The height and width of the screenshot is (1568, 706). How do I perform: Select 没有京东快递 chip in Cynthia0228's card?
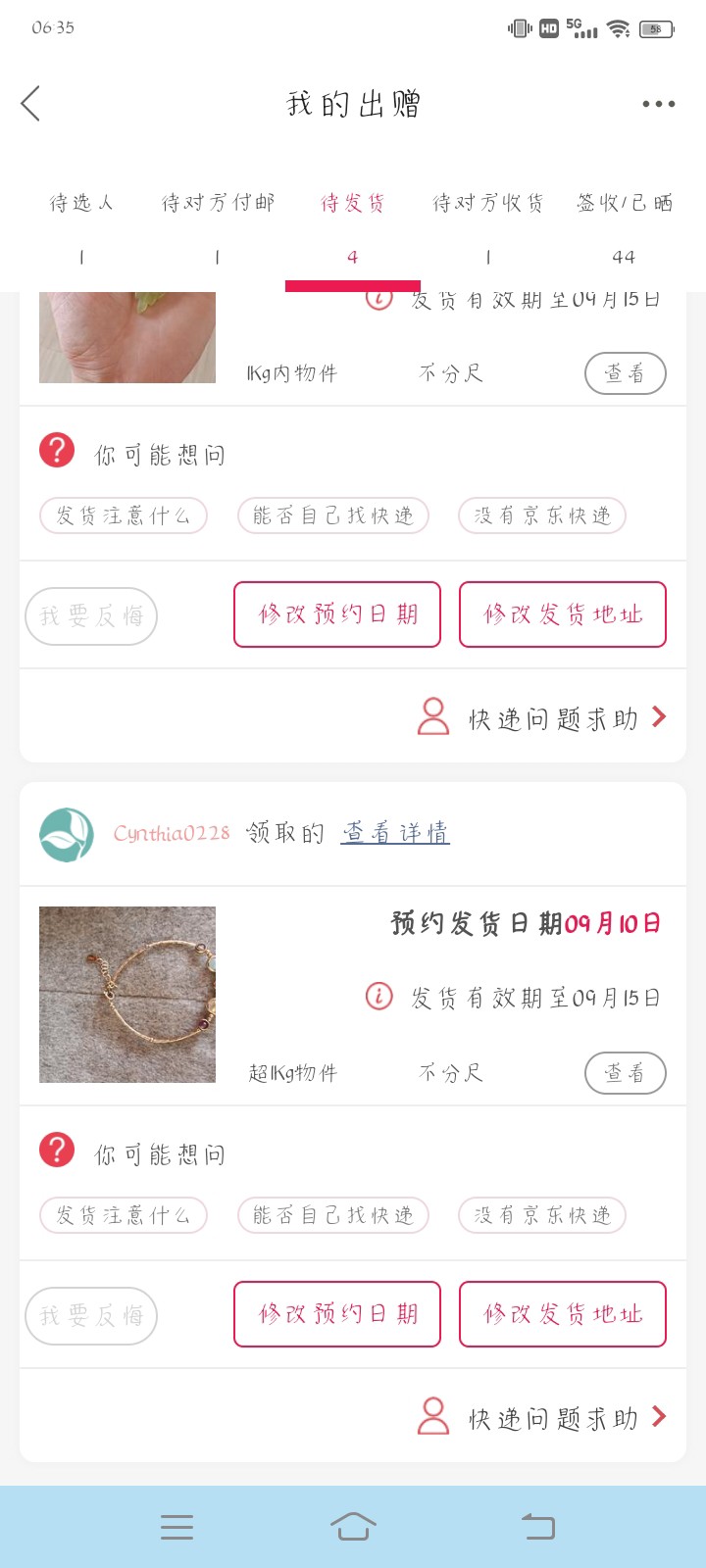542,1215
